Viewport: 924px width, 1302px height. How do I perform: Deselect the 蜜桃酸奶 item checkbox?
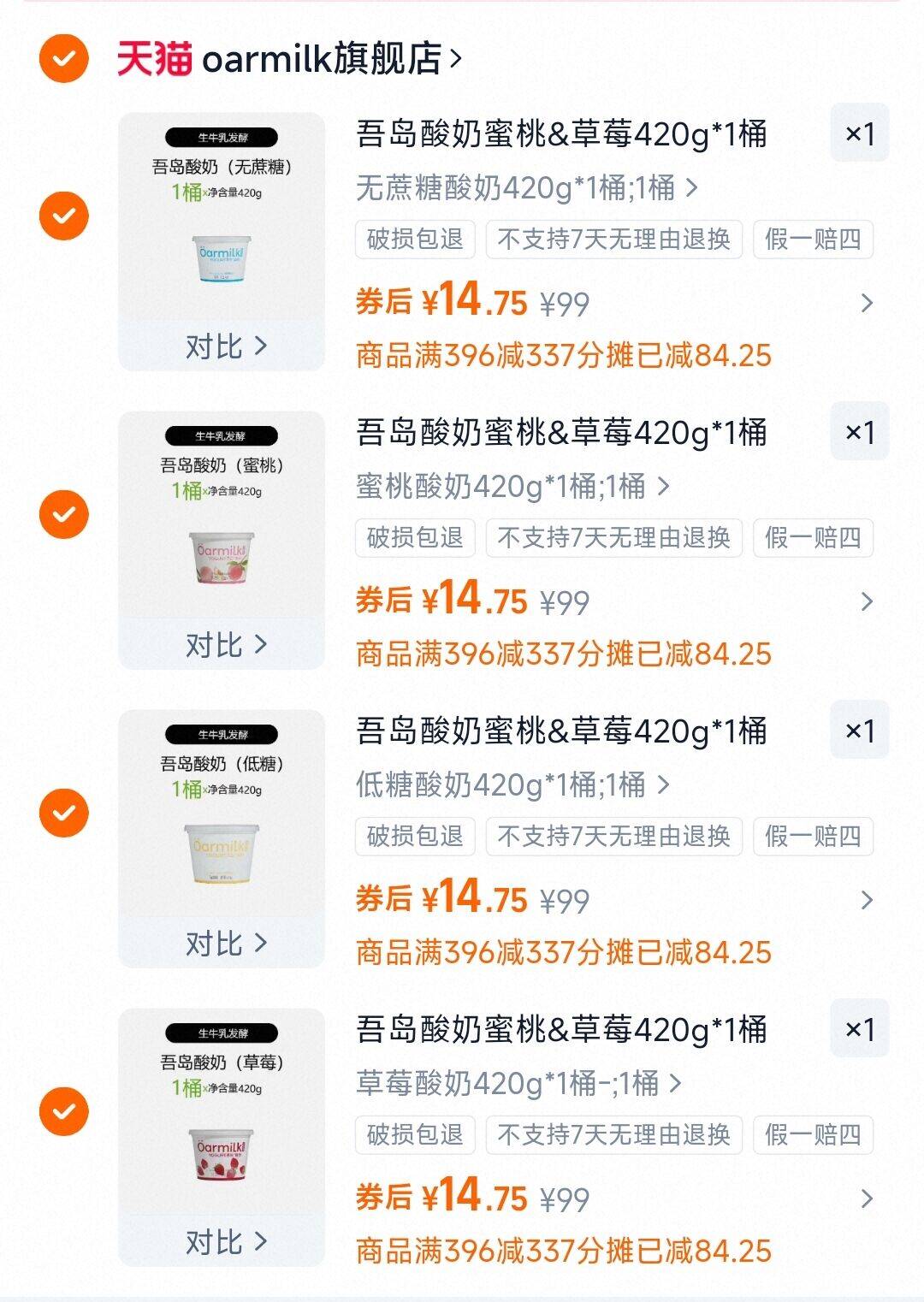tap(63, 514)
